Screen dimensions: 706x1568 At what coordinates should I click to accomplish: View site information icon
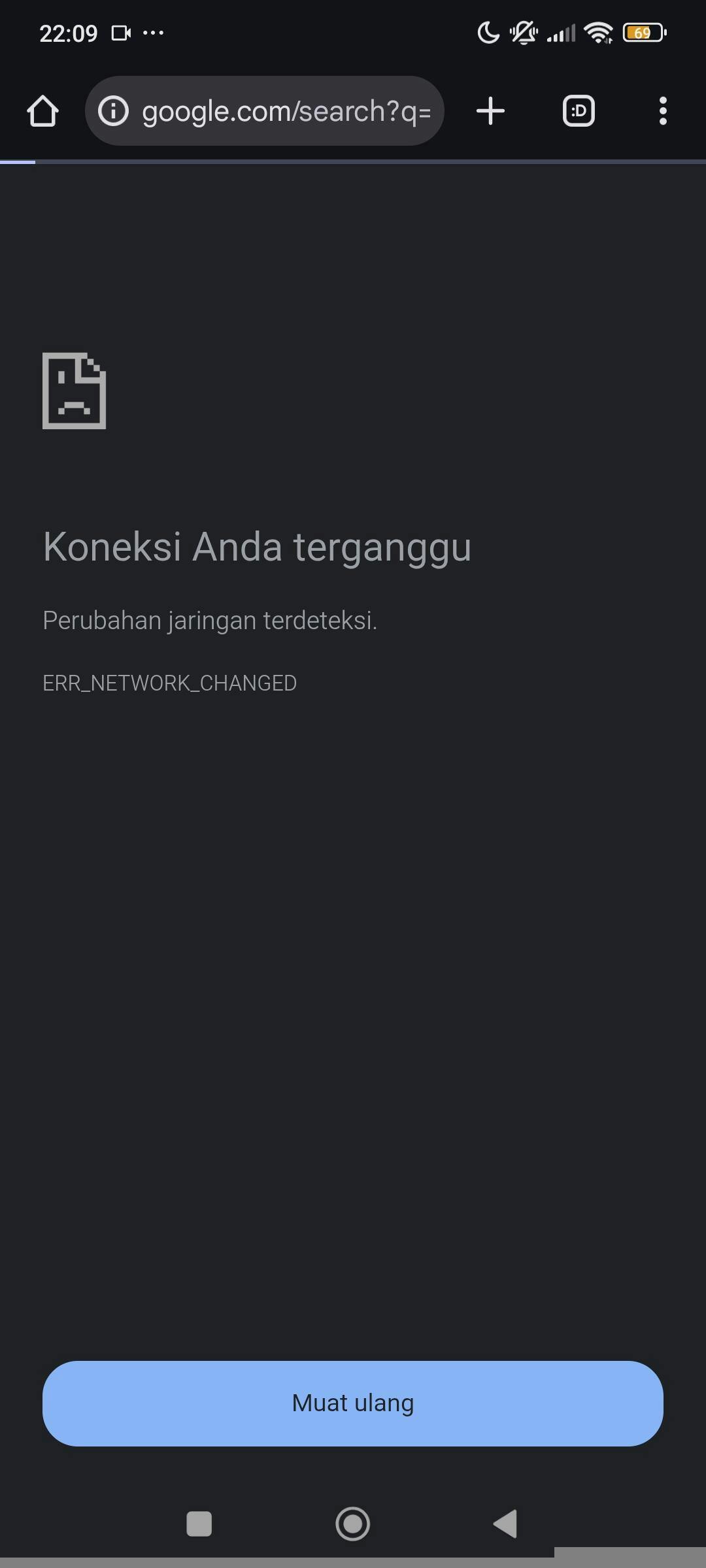tap(113, 111)
